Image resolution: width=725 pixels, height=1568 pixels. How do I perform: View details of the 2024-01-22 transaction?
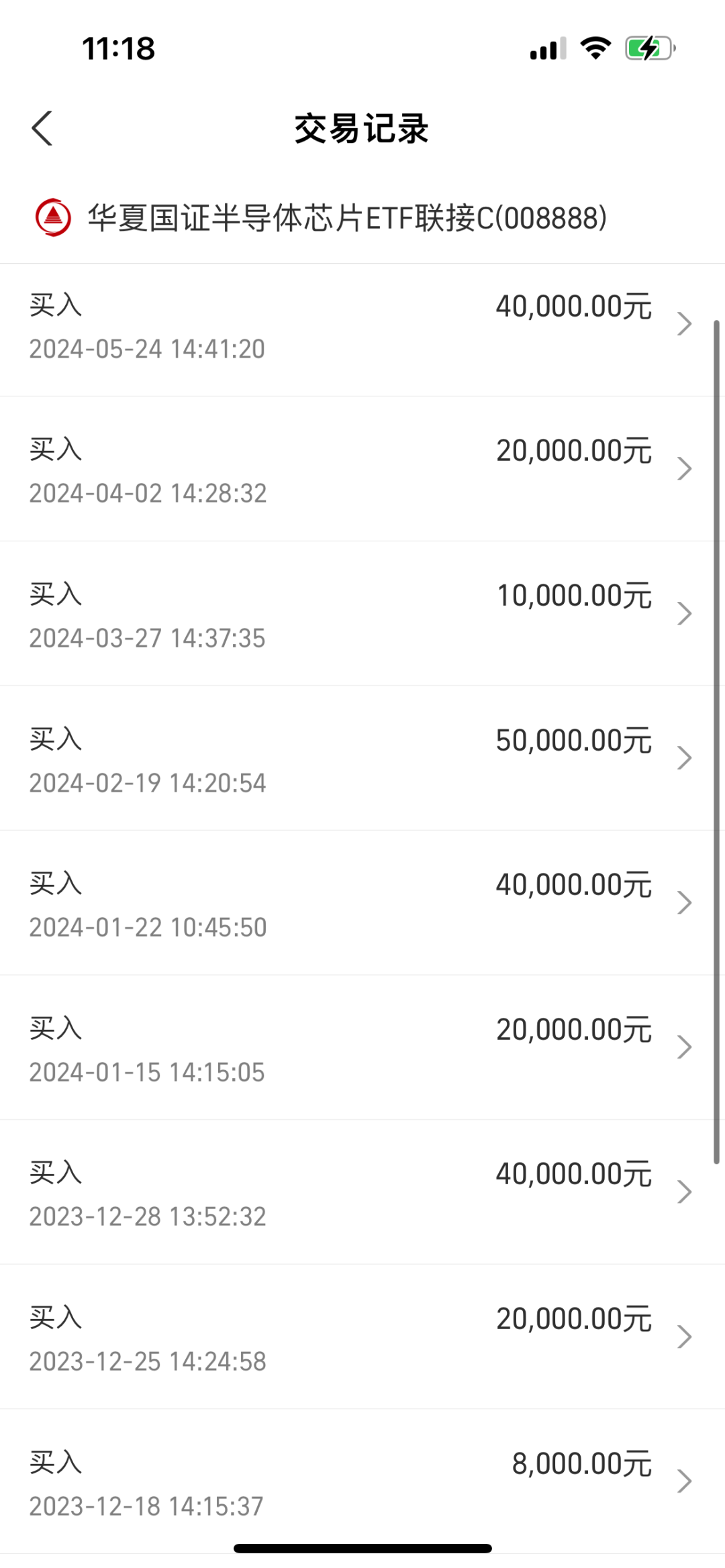(362, 902)
